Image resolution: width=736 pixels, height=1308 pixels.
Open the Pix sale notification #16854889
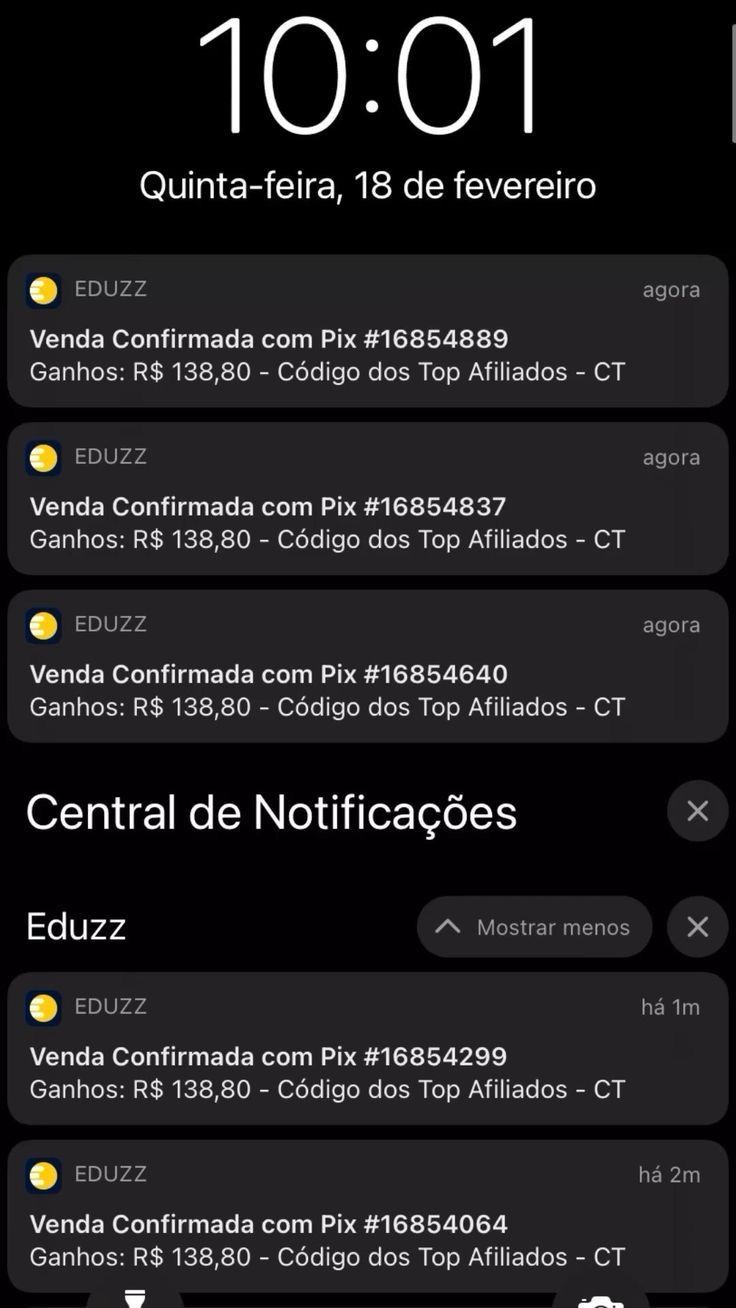367,331
